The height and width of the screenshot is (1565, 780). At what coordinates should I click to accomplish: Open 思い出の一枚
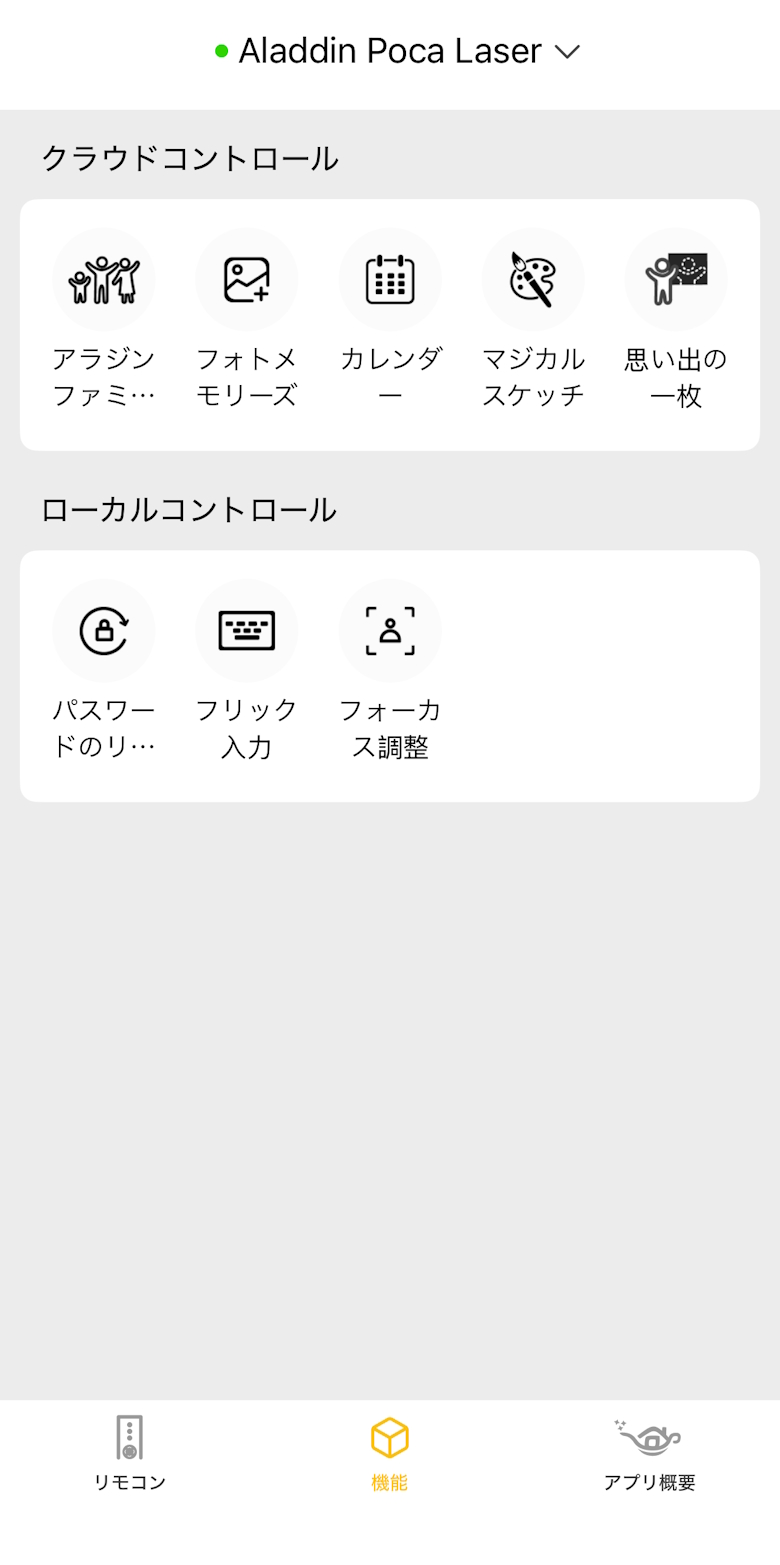pyautogui.click(x=676, y=280)
